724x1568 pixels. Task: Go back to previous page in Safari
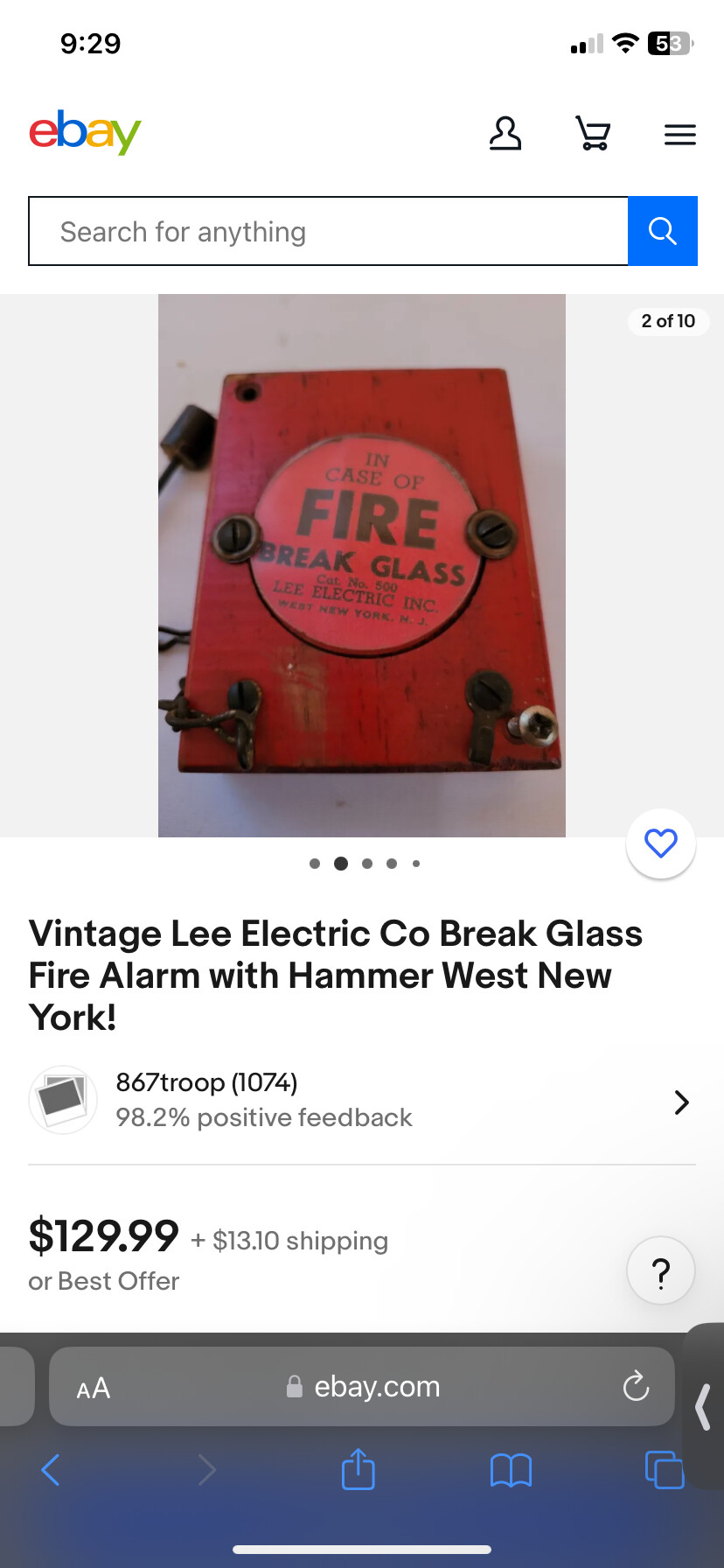pos(51,1470)
